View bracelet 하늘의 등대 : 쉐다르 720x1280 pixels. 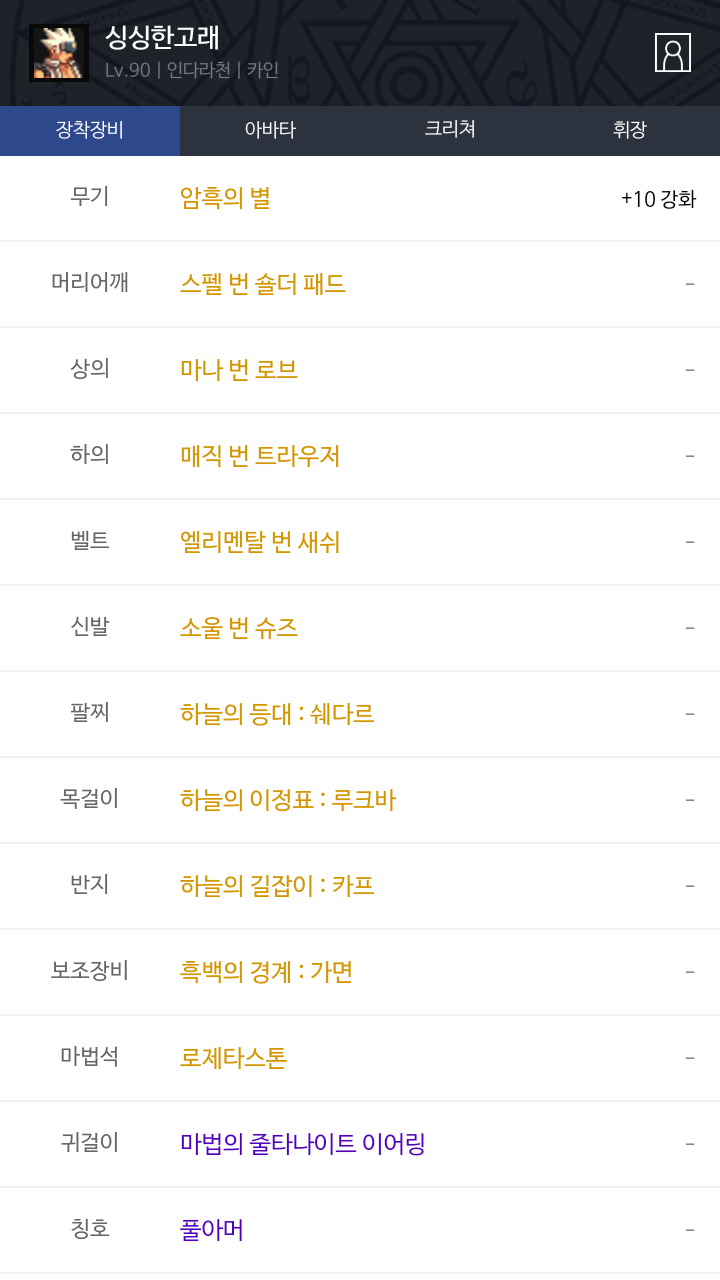[x=277, y=714]
